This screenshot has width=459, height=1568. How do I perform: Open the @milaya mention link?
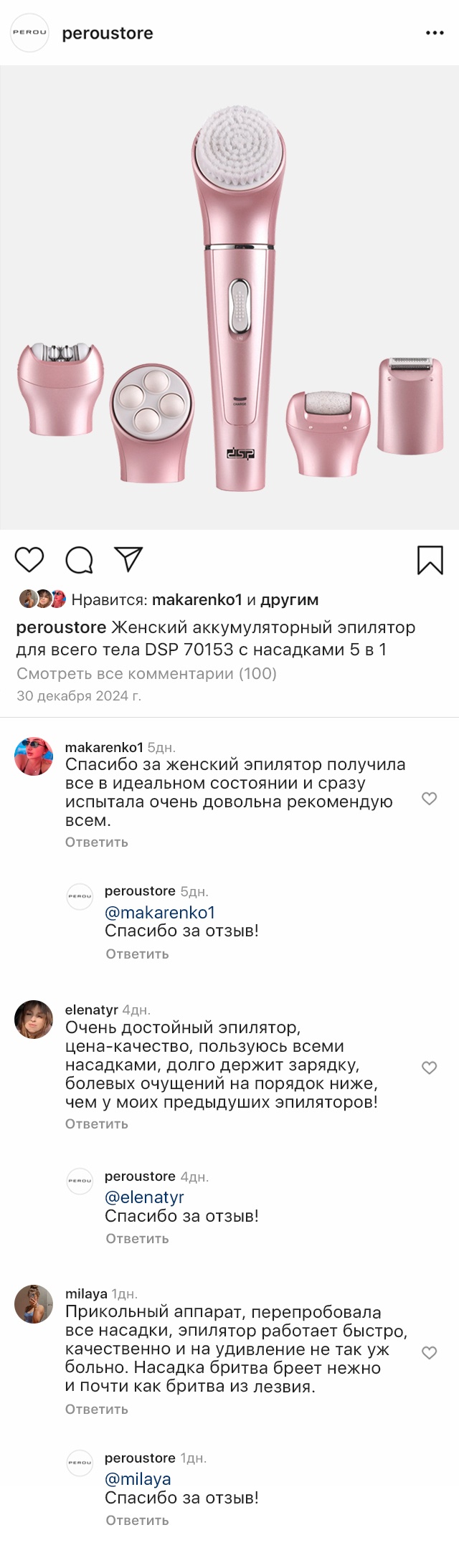(x=138, y=1479)
